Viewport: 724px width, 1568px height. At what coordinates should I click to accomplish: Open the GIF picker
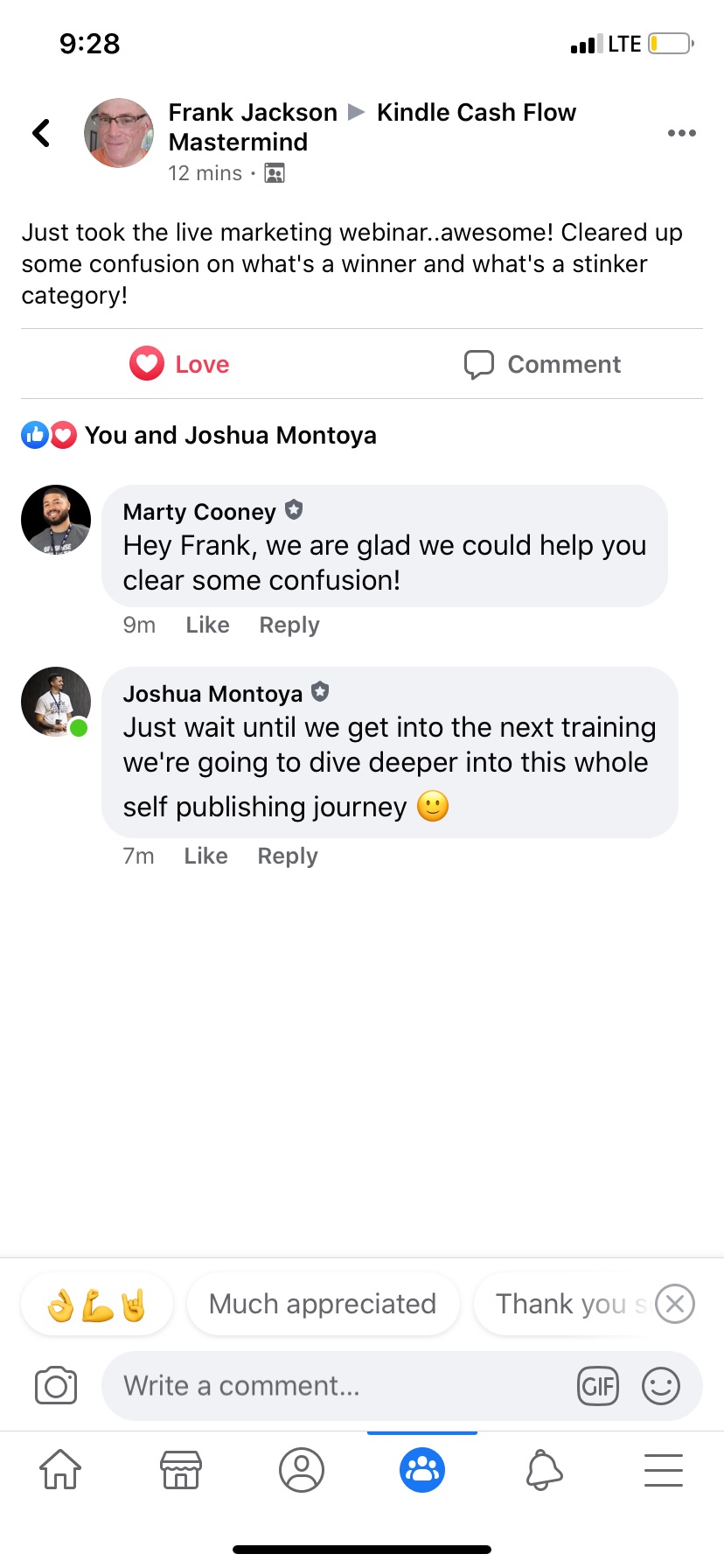(x=598, y=1386)
